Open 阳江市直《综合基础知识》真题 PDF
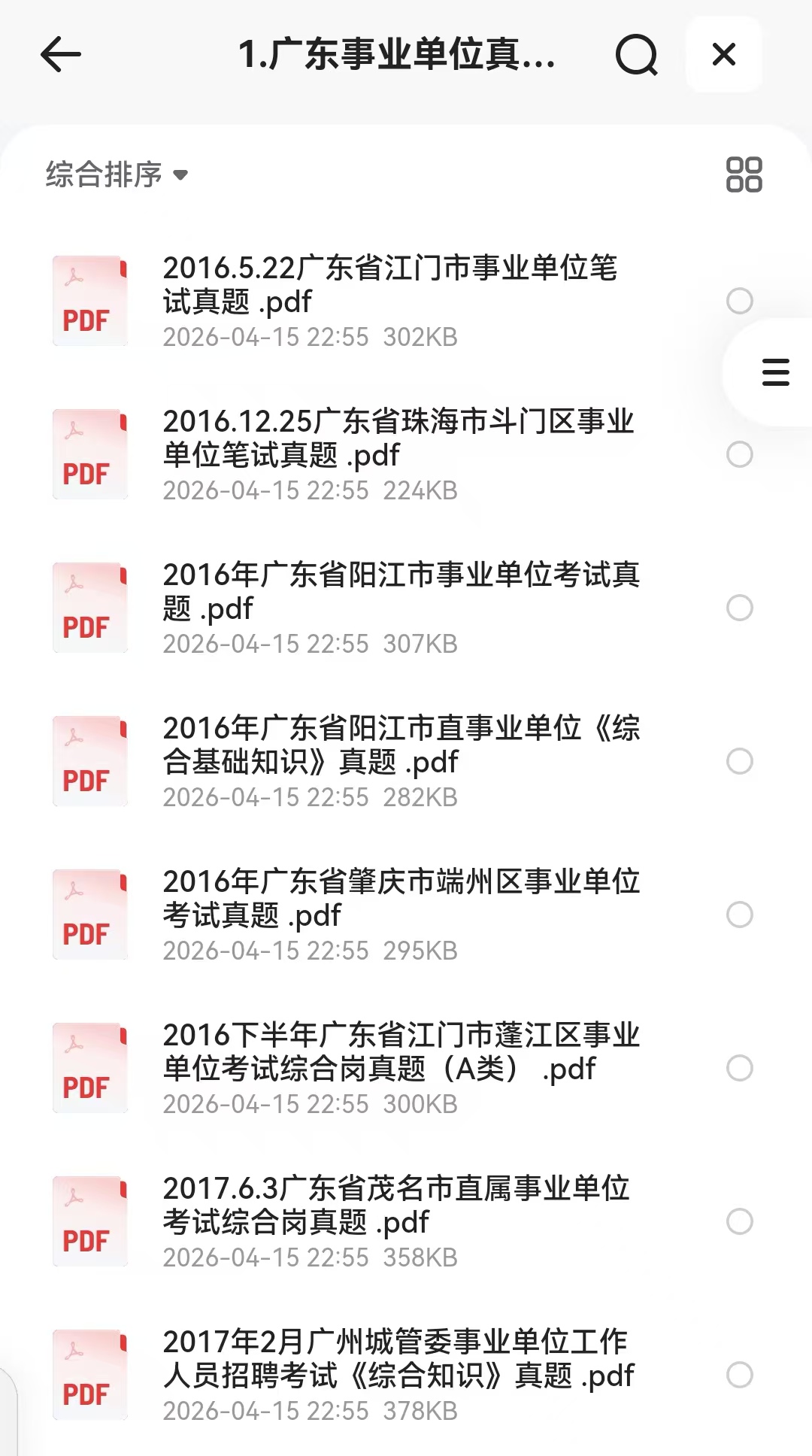This screenshot has width=812, height=1456. (401, 746)
